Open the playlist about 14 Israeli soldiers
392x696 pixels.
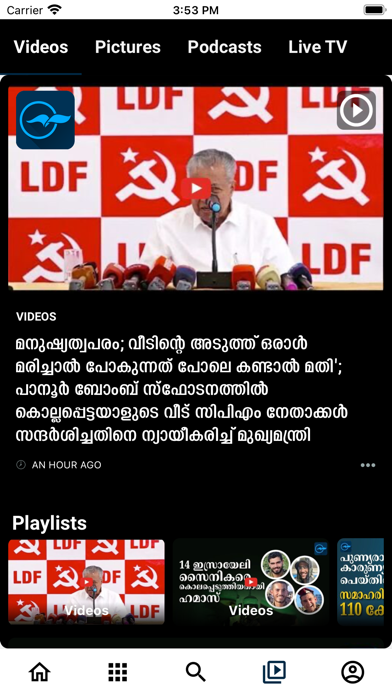(x=251, y=582)
